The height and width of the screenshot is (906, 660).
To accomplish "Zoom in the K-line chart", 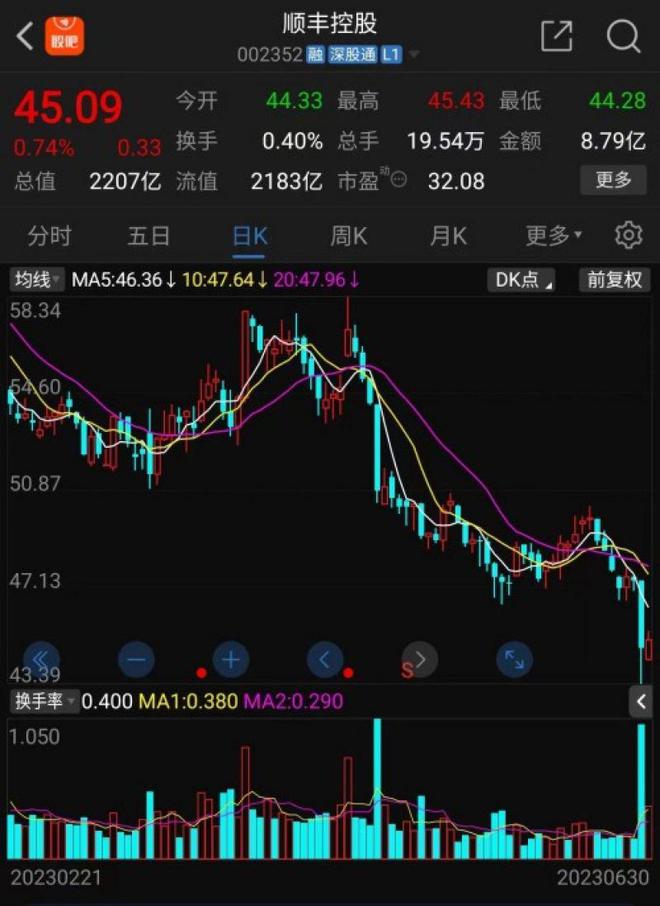I will (231, 660).
